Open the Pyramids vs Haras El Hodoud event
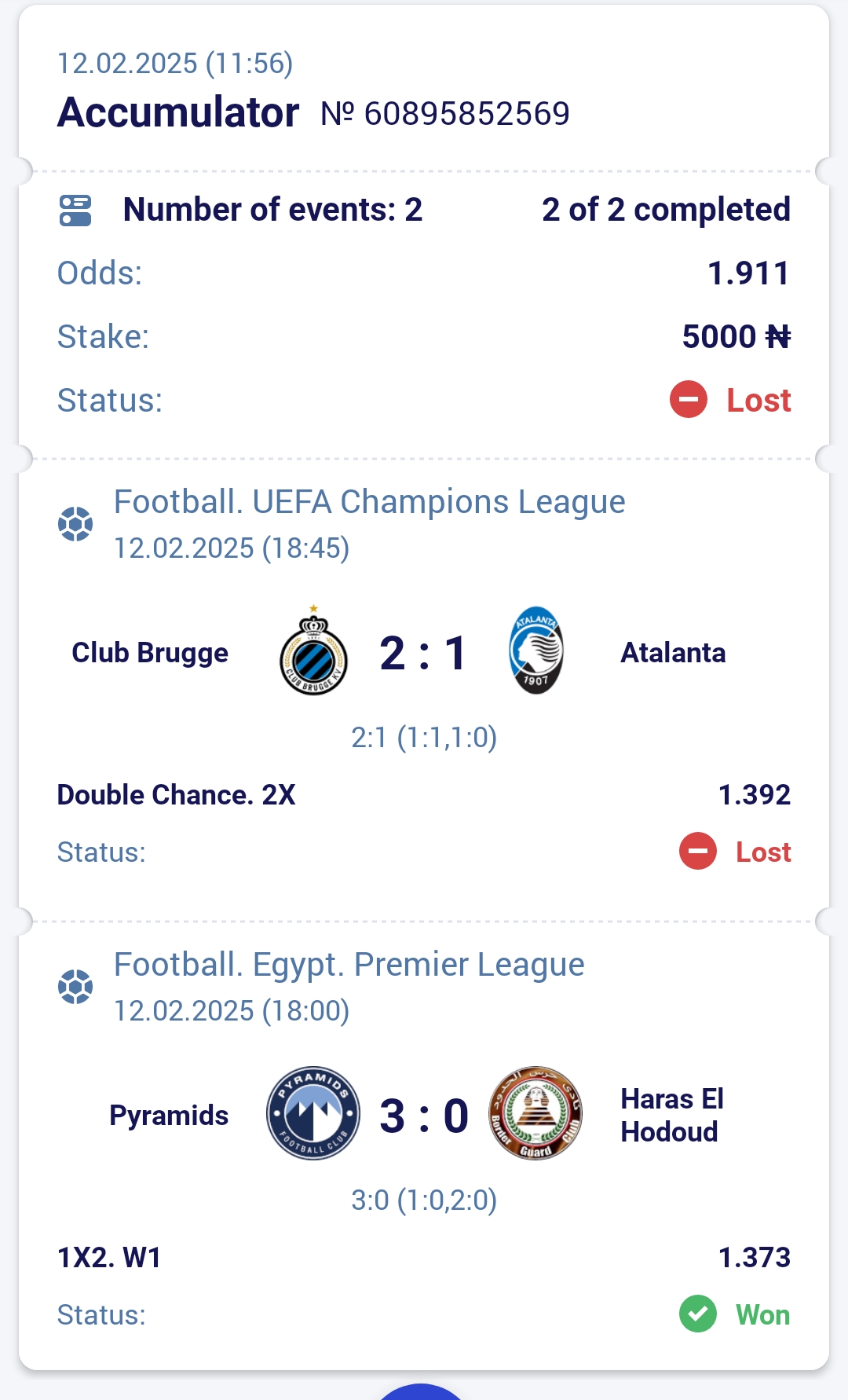 pos(424,1115)
